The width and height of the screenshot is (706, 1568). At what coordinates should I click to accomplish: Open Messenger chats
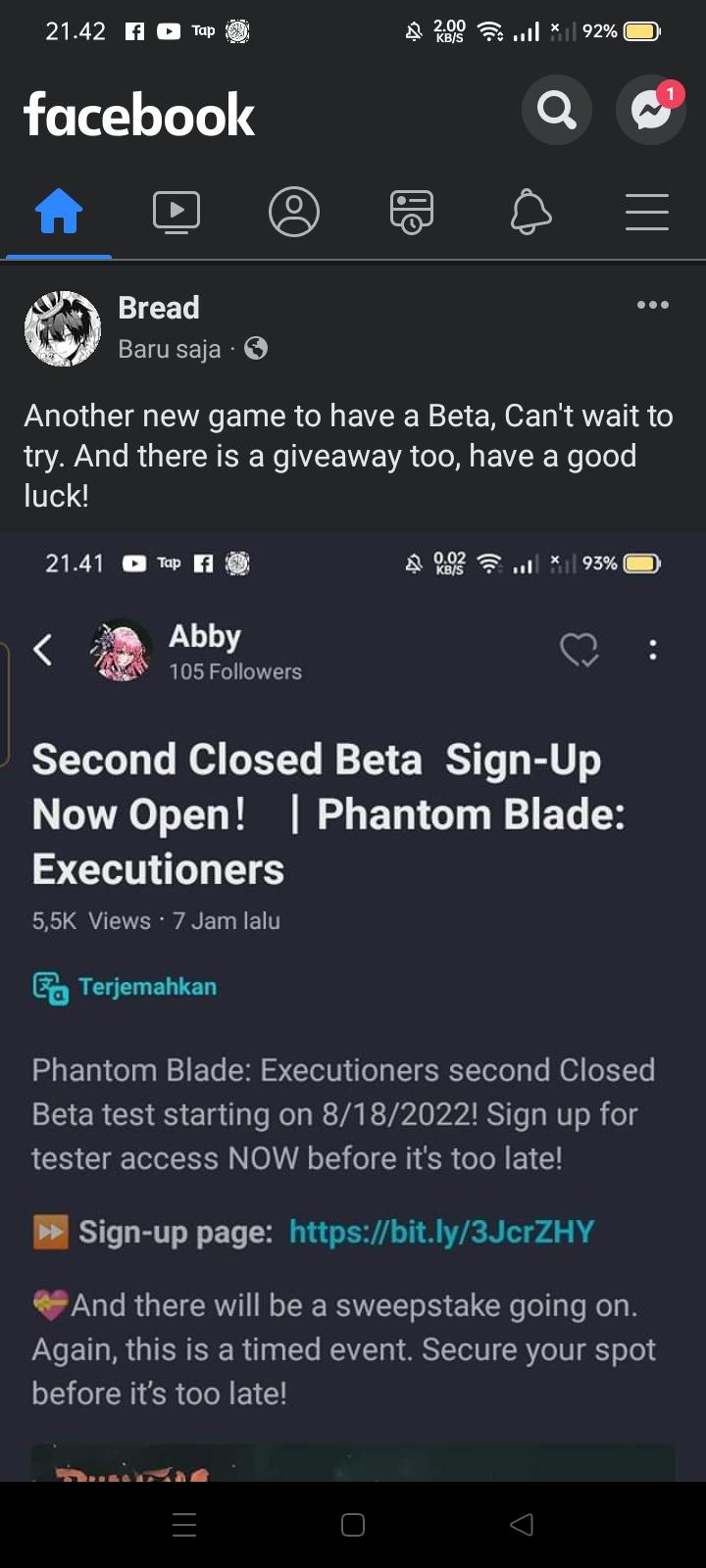[x=650, y=111]
